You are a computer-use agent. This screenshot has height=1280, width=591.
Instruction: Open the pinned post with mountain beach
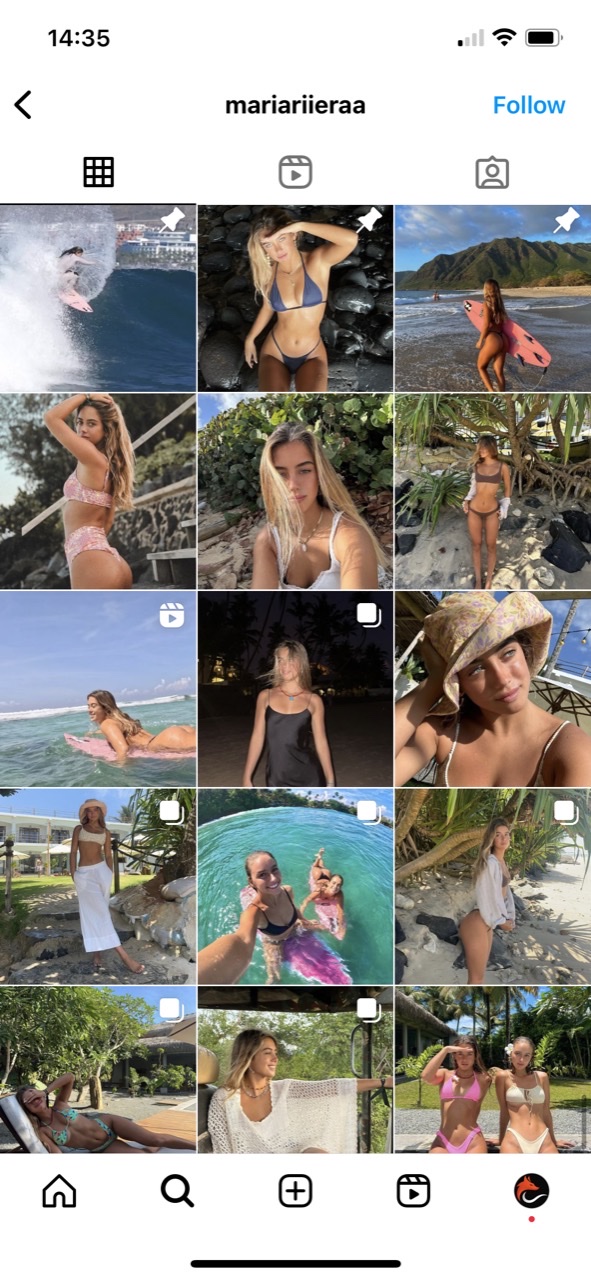pyautogui.click(x=493, y=298)
